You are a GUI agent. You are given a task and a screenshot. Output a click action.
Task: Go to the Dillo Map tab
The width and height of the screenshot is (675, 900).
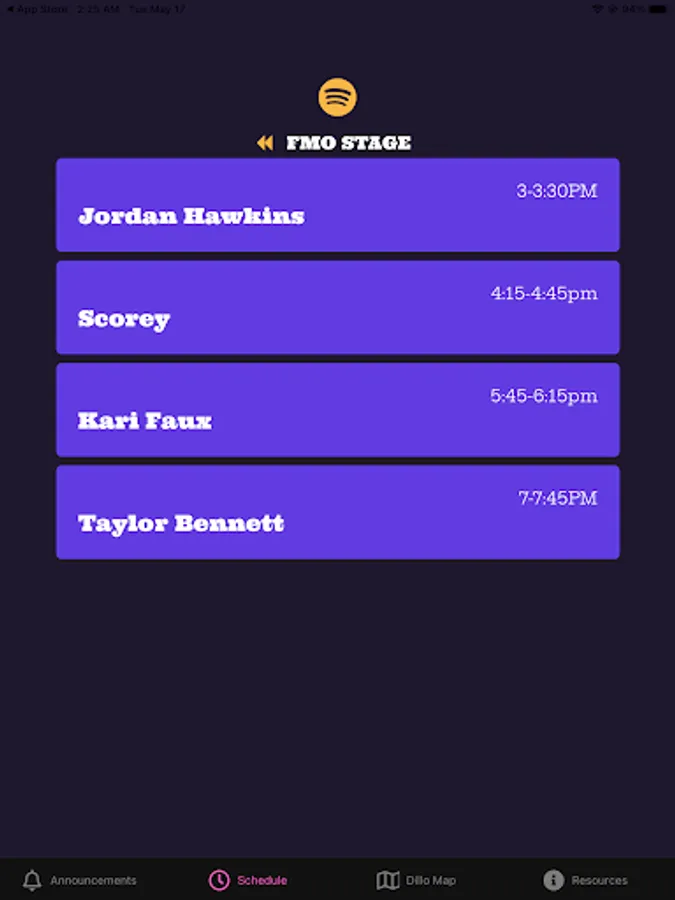[416, 880]
